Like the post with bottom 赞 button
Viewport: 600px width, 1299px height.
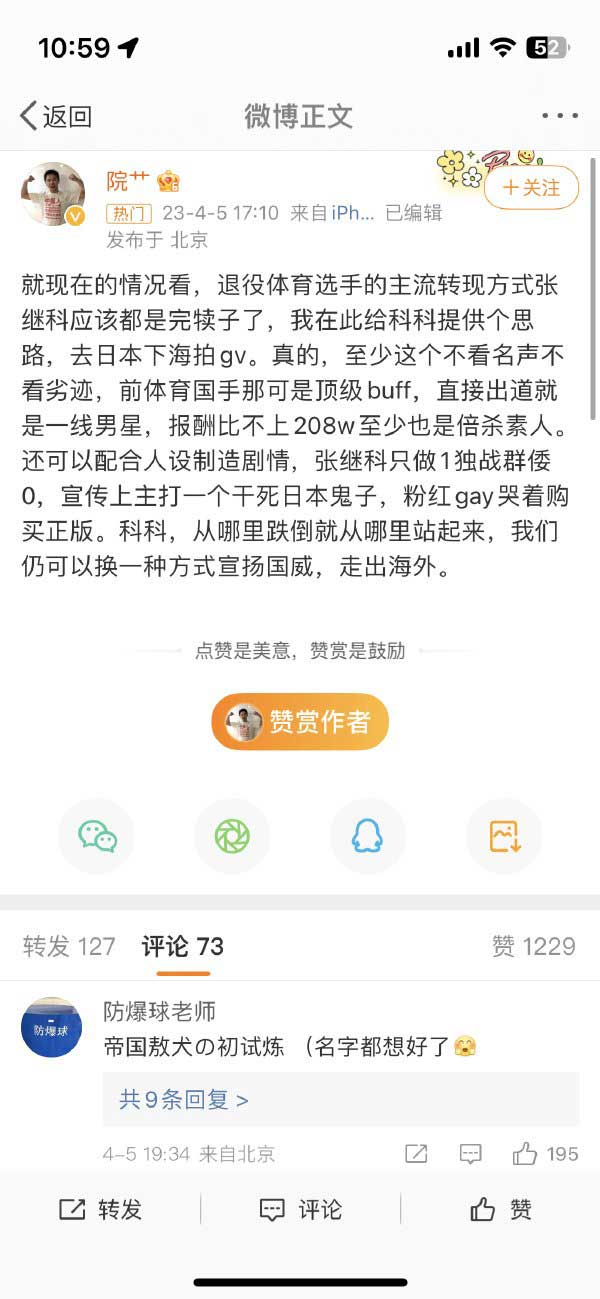(x=500, y=1210)
